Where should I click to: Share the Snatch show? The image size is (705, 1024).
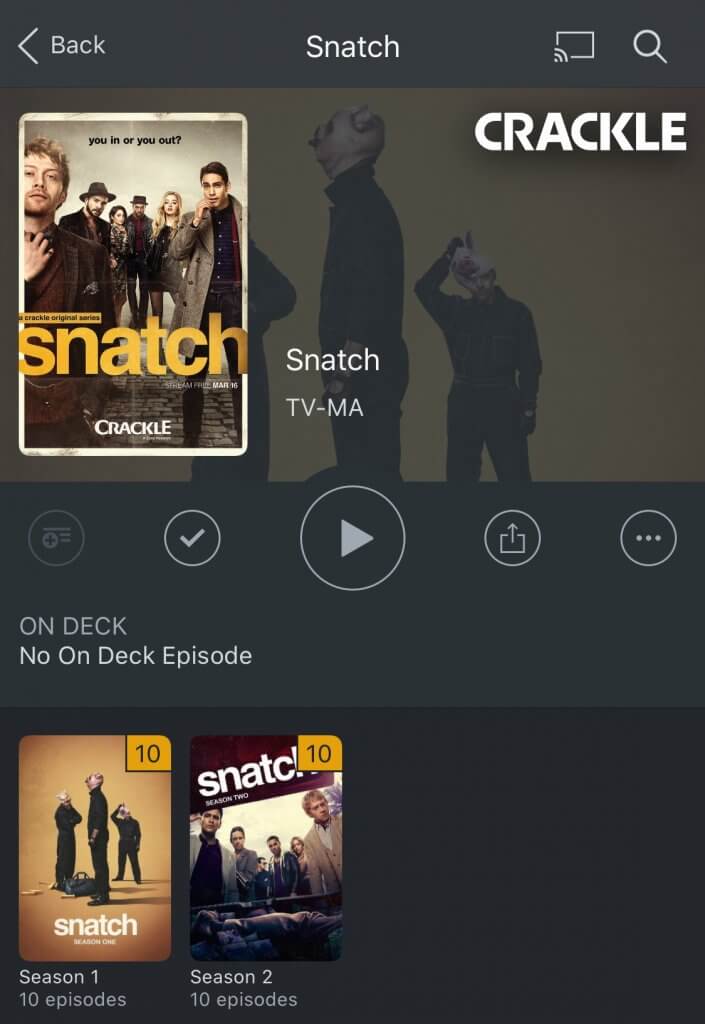coord(512,538)
